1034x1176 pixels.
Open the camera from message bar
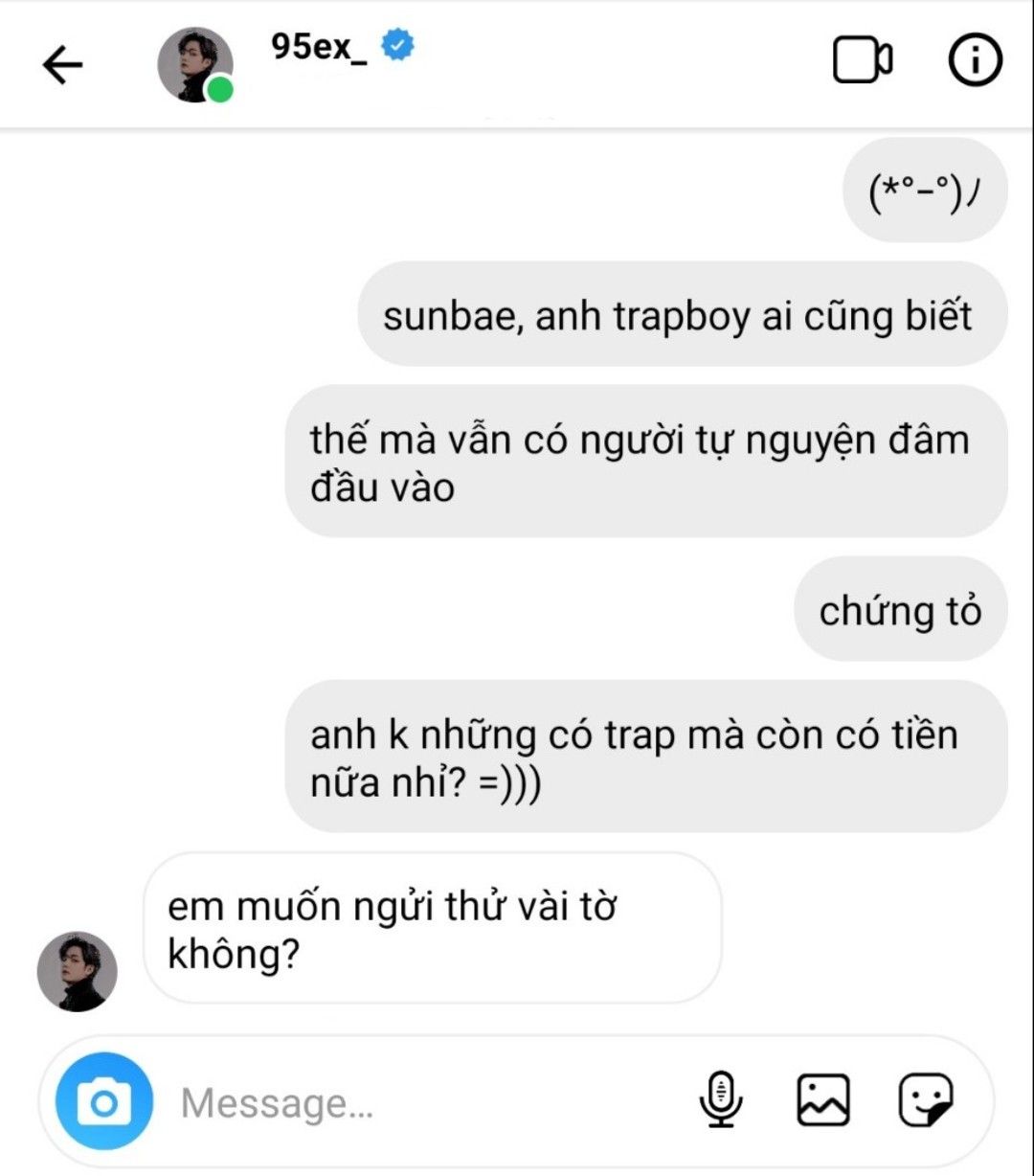click(x=103, y=1101)
